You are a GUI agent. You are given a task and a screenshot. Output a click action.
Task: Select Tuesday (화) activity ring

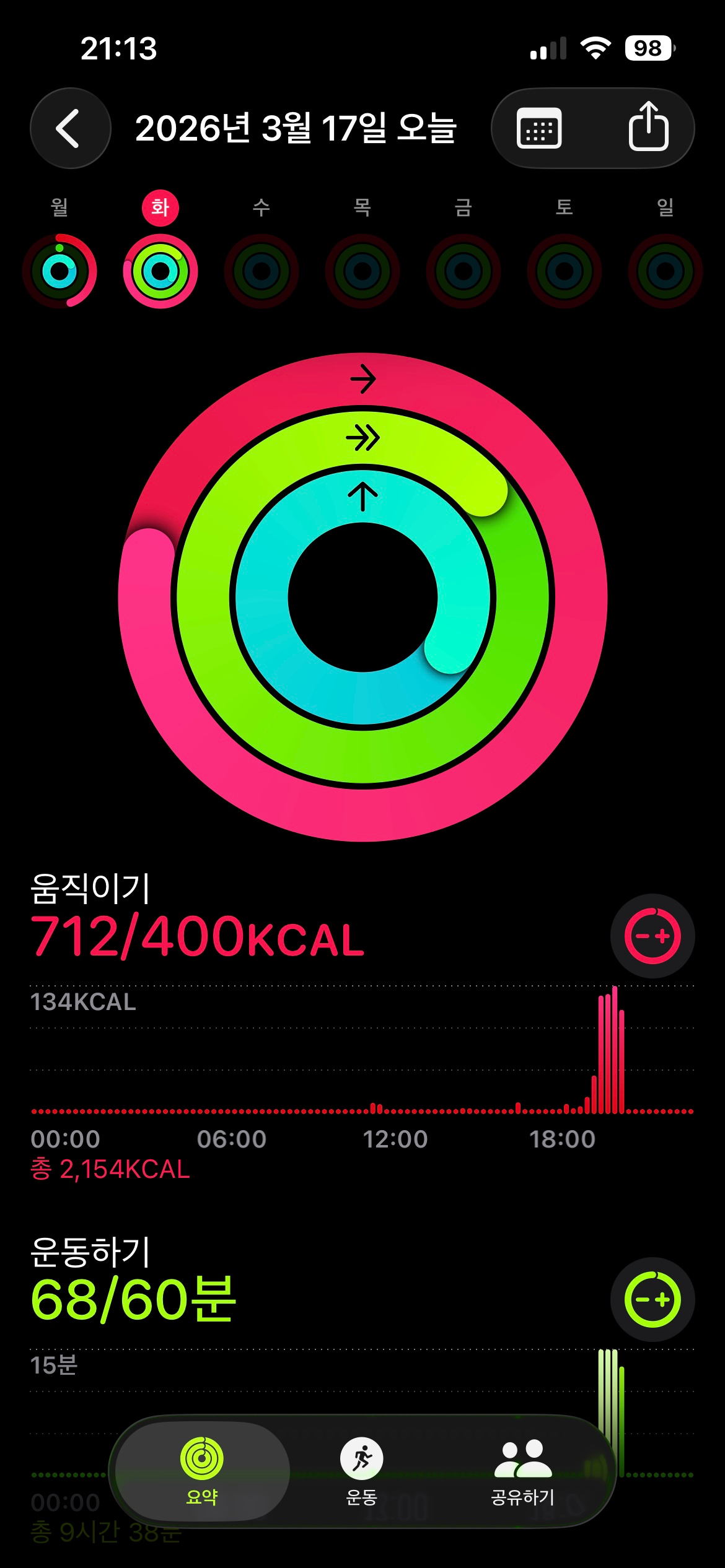tap(160, 271)
